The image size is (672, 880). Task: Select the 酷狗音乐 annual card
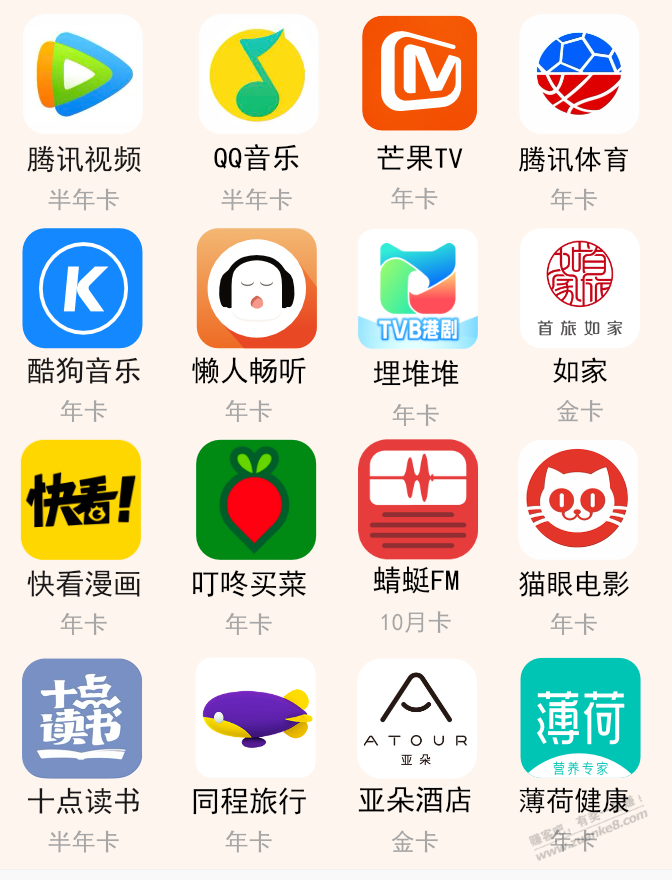(x=83, y=288)
